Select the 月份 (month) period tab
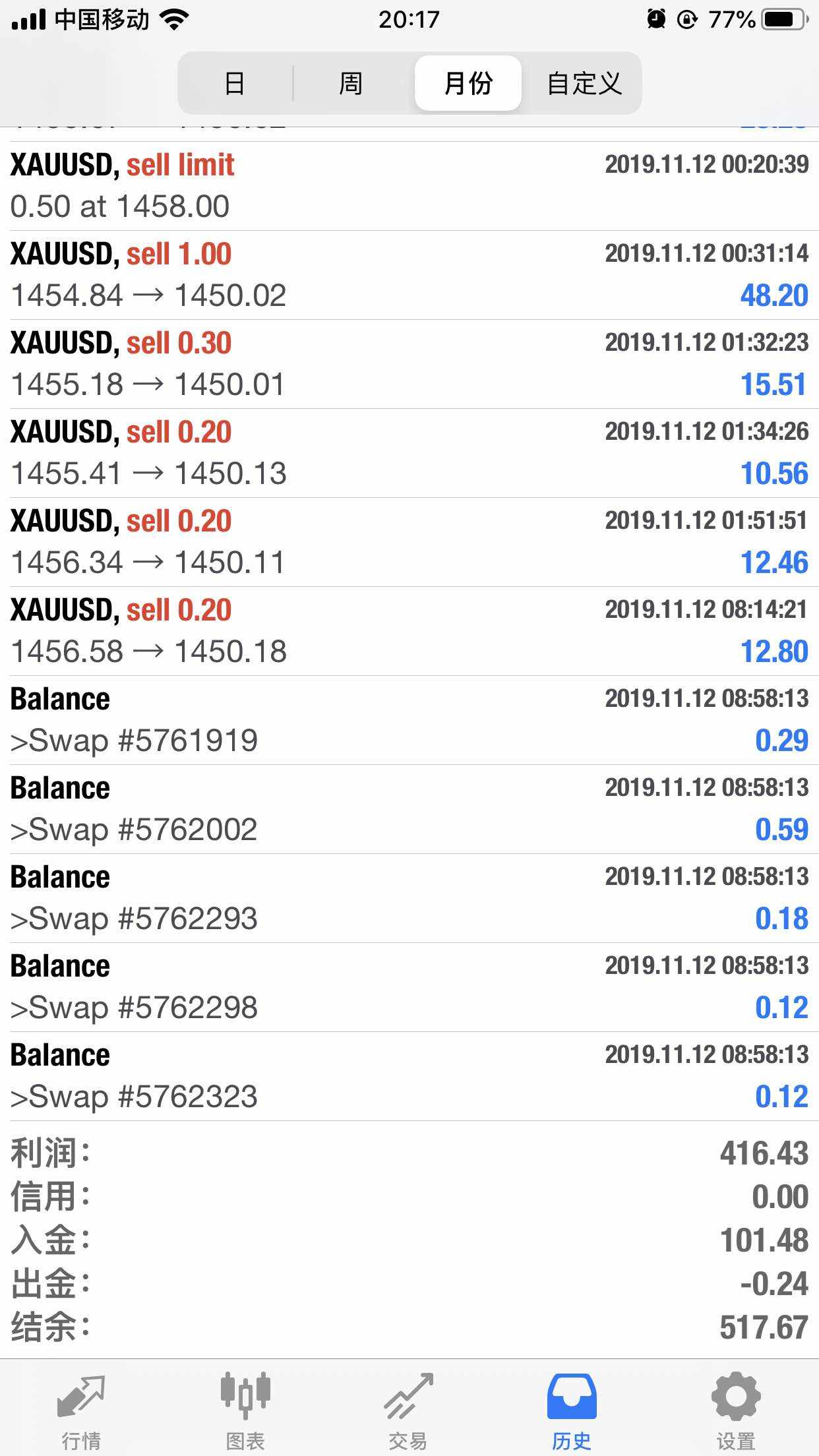This screenshot has height=1456, width=819. (468, 84)
